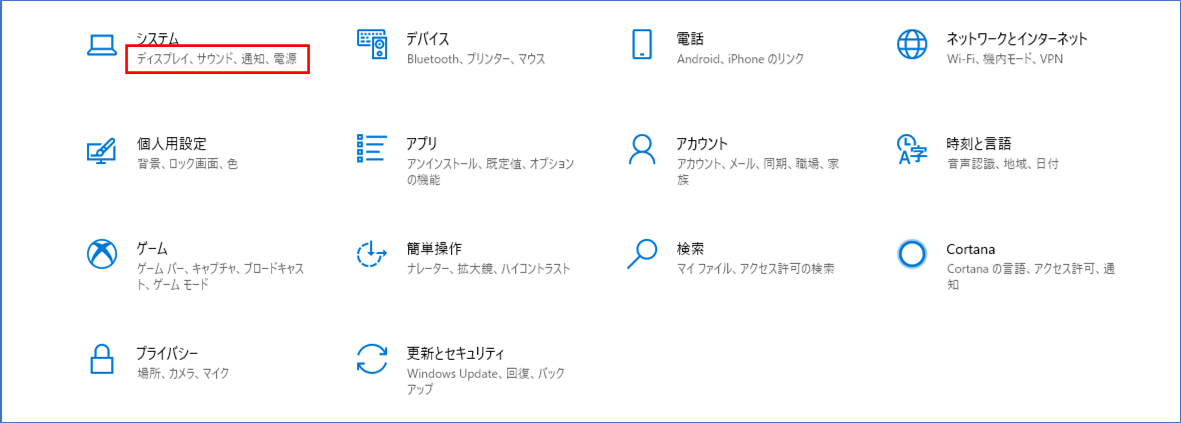Open 個人用設定
This screenshot has height=423, width=1181.
coord(171,144)
